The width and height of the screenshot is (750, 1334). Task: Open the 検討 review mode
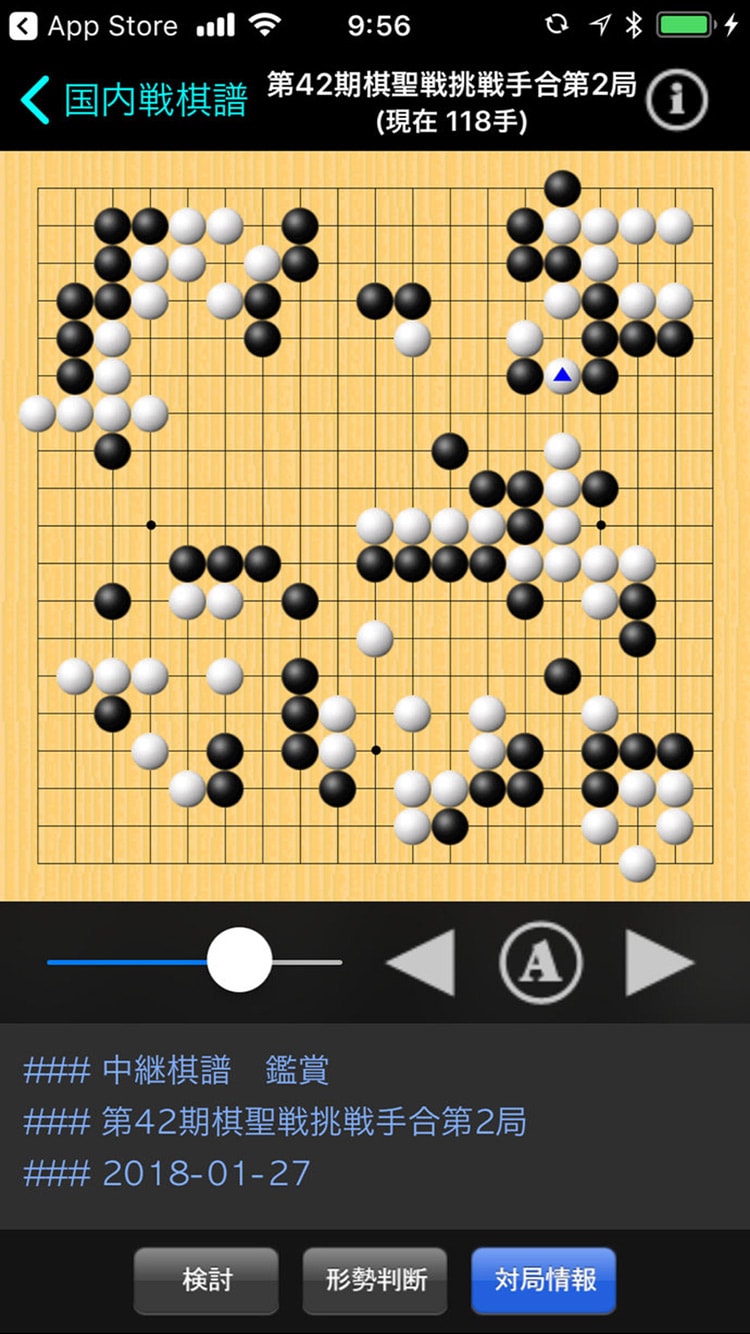pos(207,1279)
